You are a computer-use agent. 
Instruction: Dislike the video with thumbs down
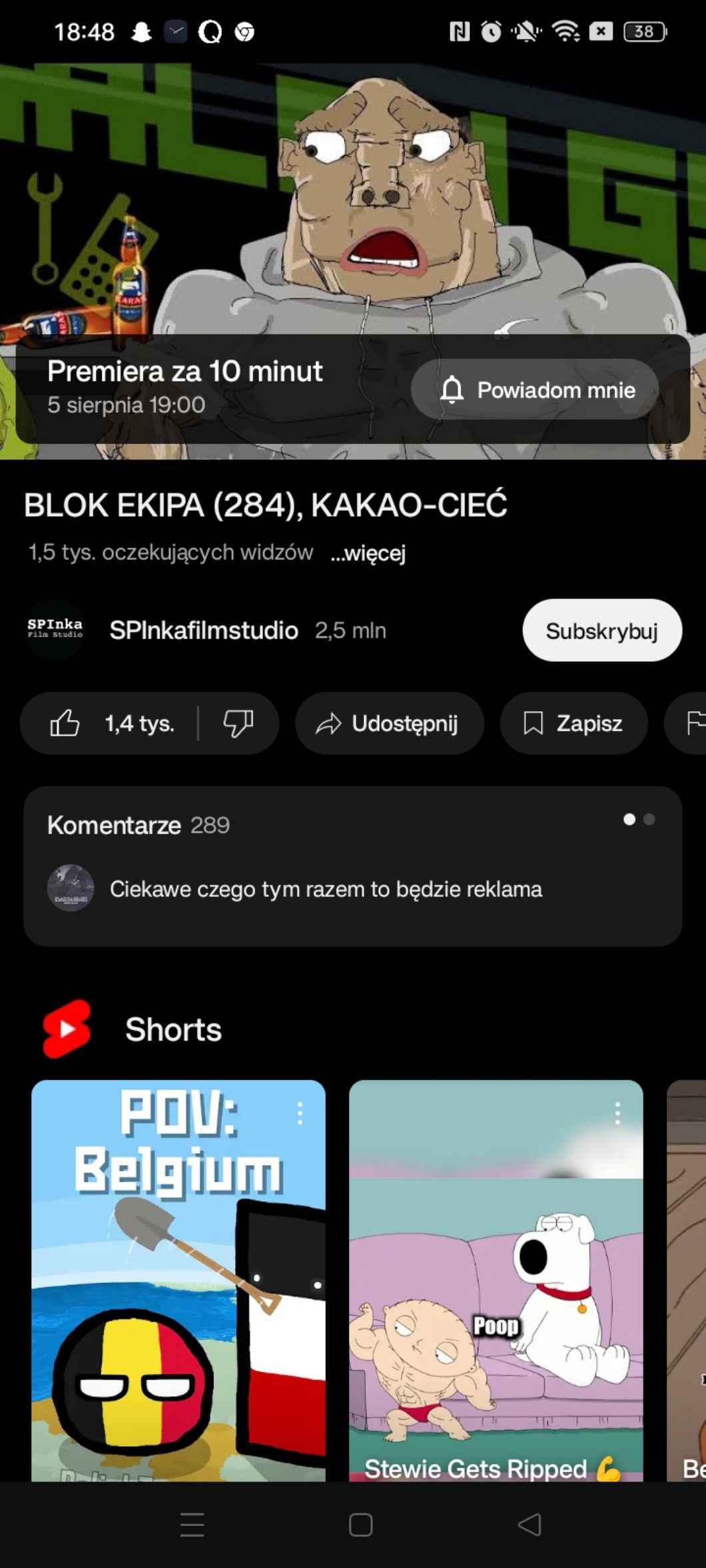tap(238, 723)
